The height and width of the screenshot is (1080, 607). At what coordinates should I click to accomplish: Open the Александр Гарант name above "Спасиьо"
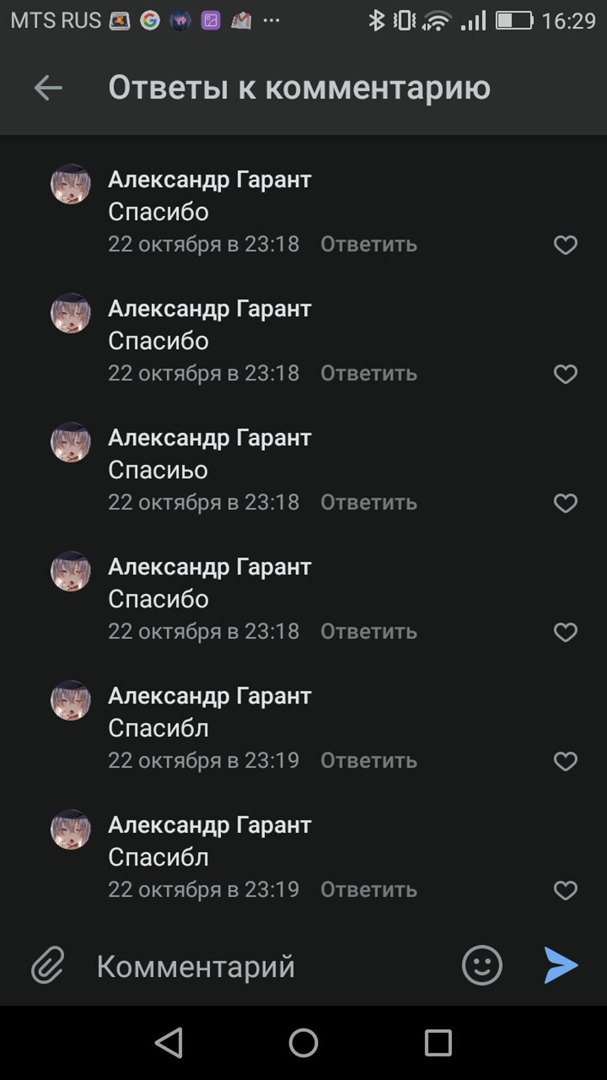(209, 438)
